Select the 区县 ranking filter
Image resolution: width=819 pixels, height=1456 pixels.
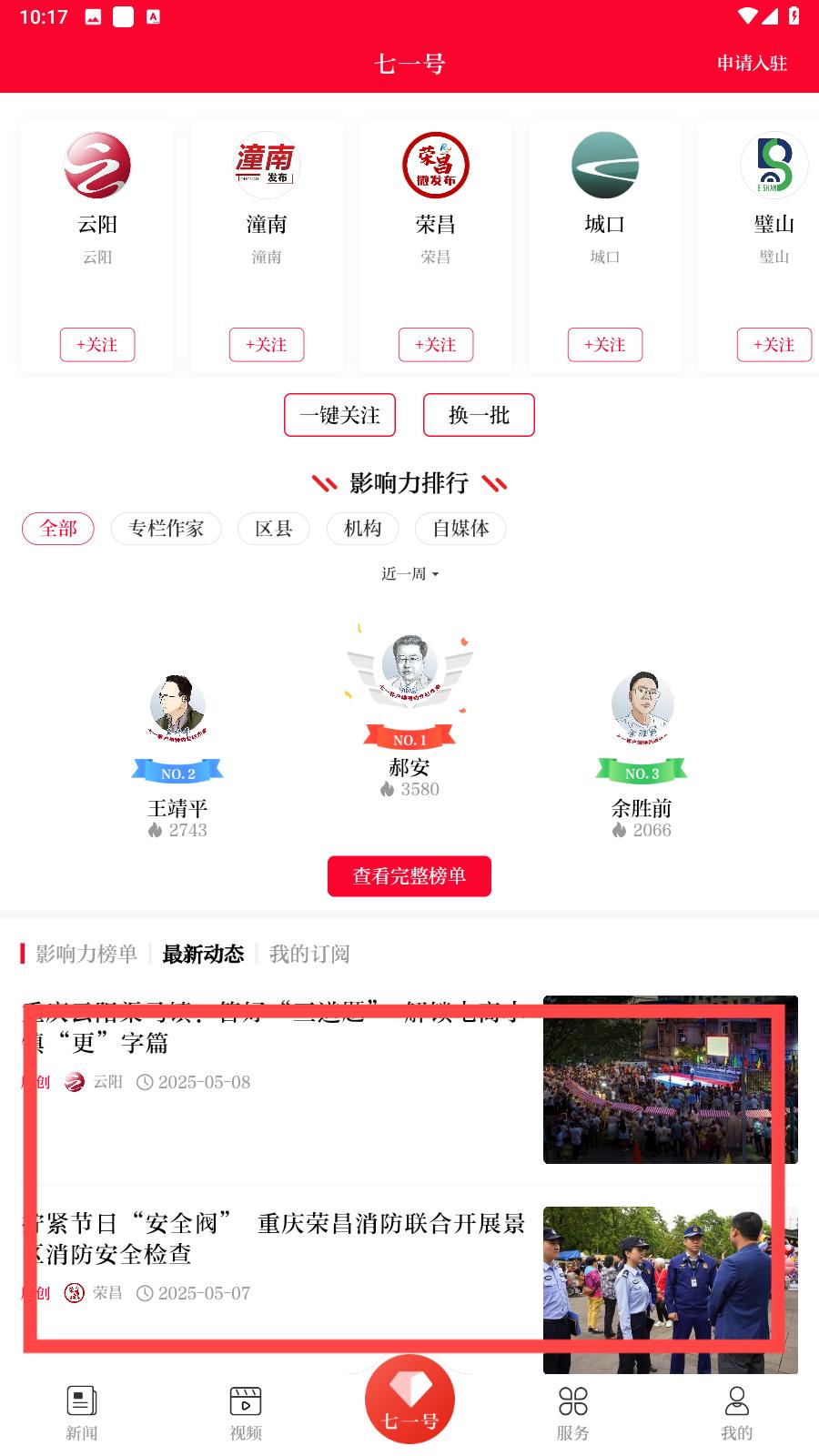(x=273, y=529)
